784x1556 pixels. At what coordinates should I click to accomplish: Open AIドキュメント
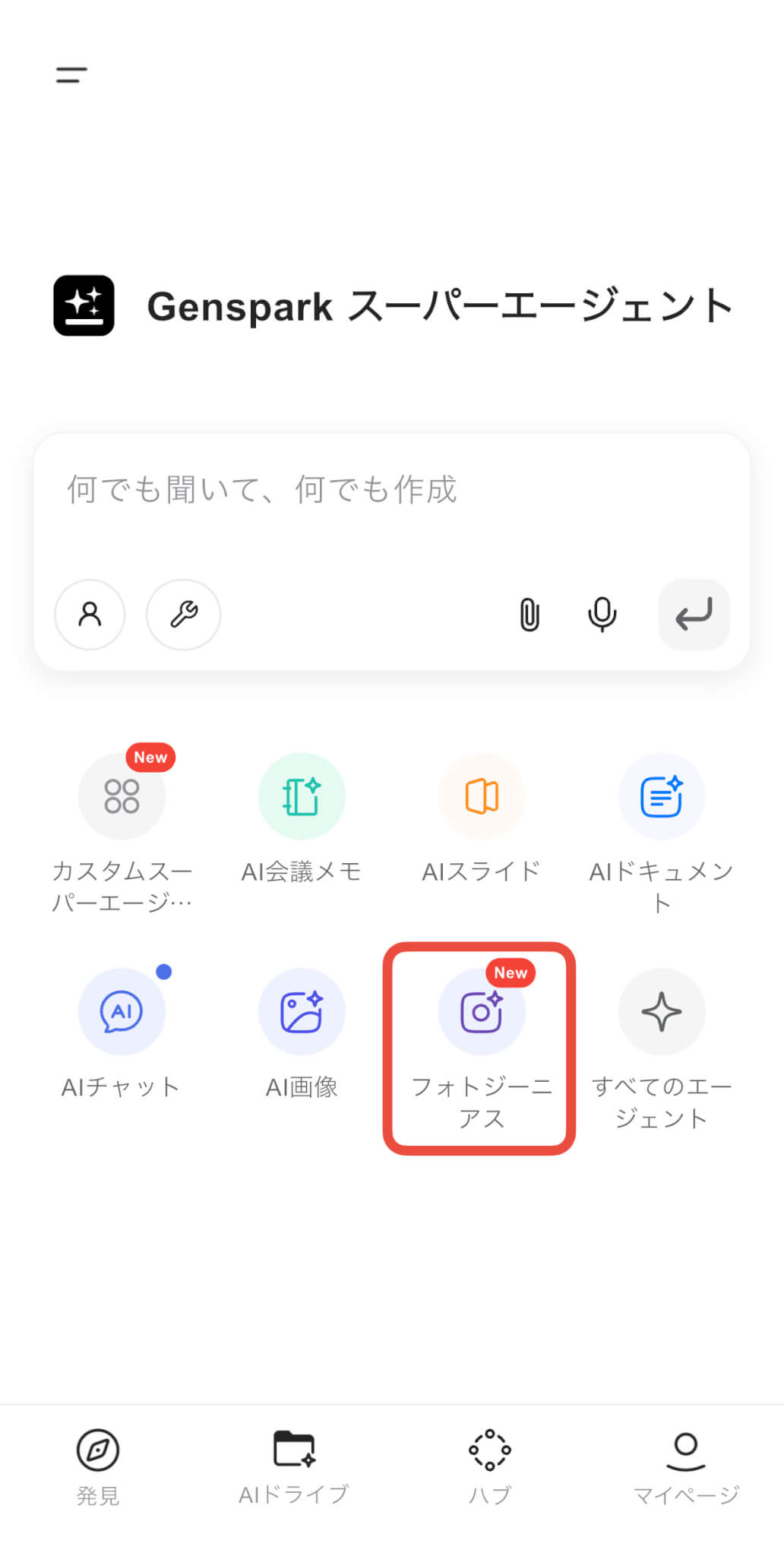pos(661,796)
